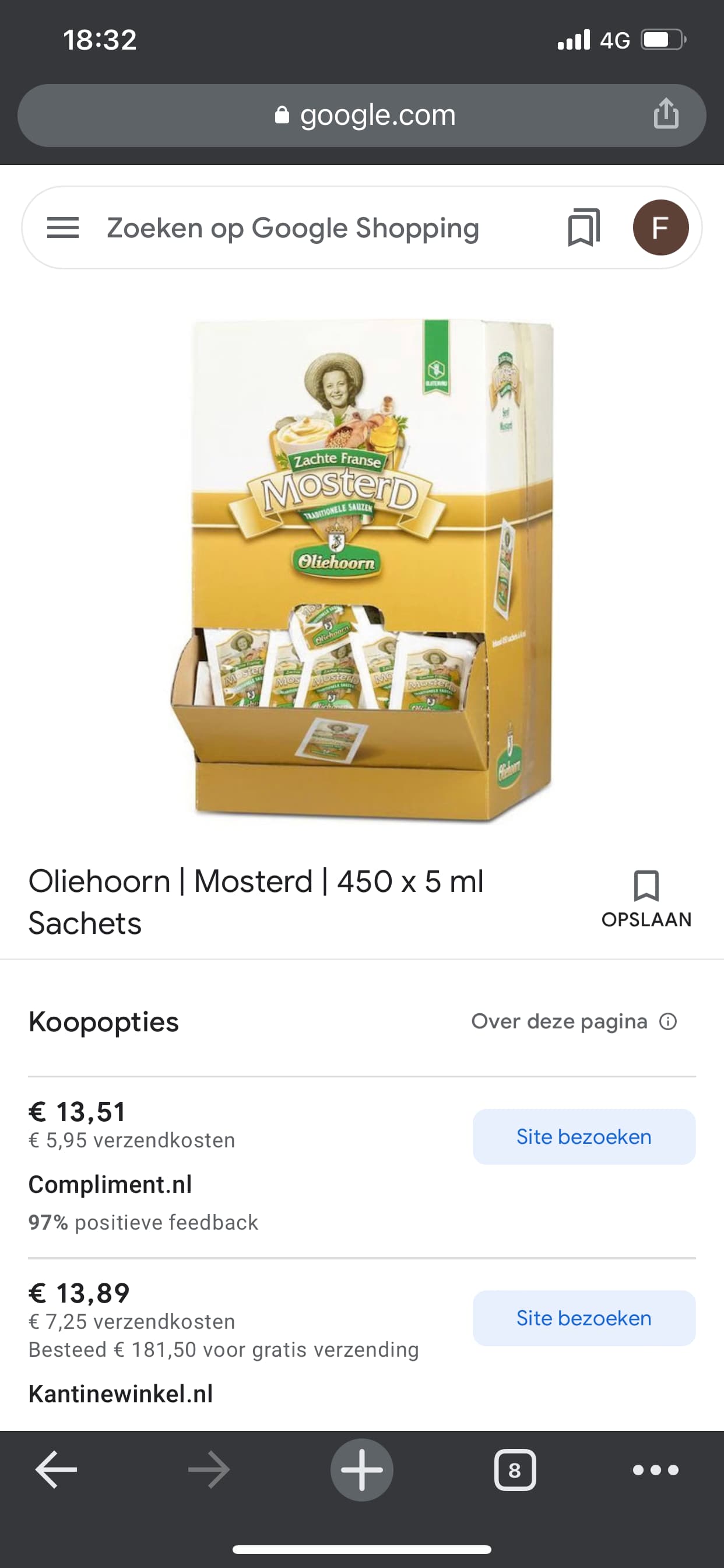Image resolution: width=724 pixels, height=1568 pixels.
Task: Open the hamburger menu in Google Shopping
Action: tap(64, 228)
